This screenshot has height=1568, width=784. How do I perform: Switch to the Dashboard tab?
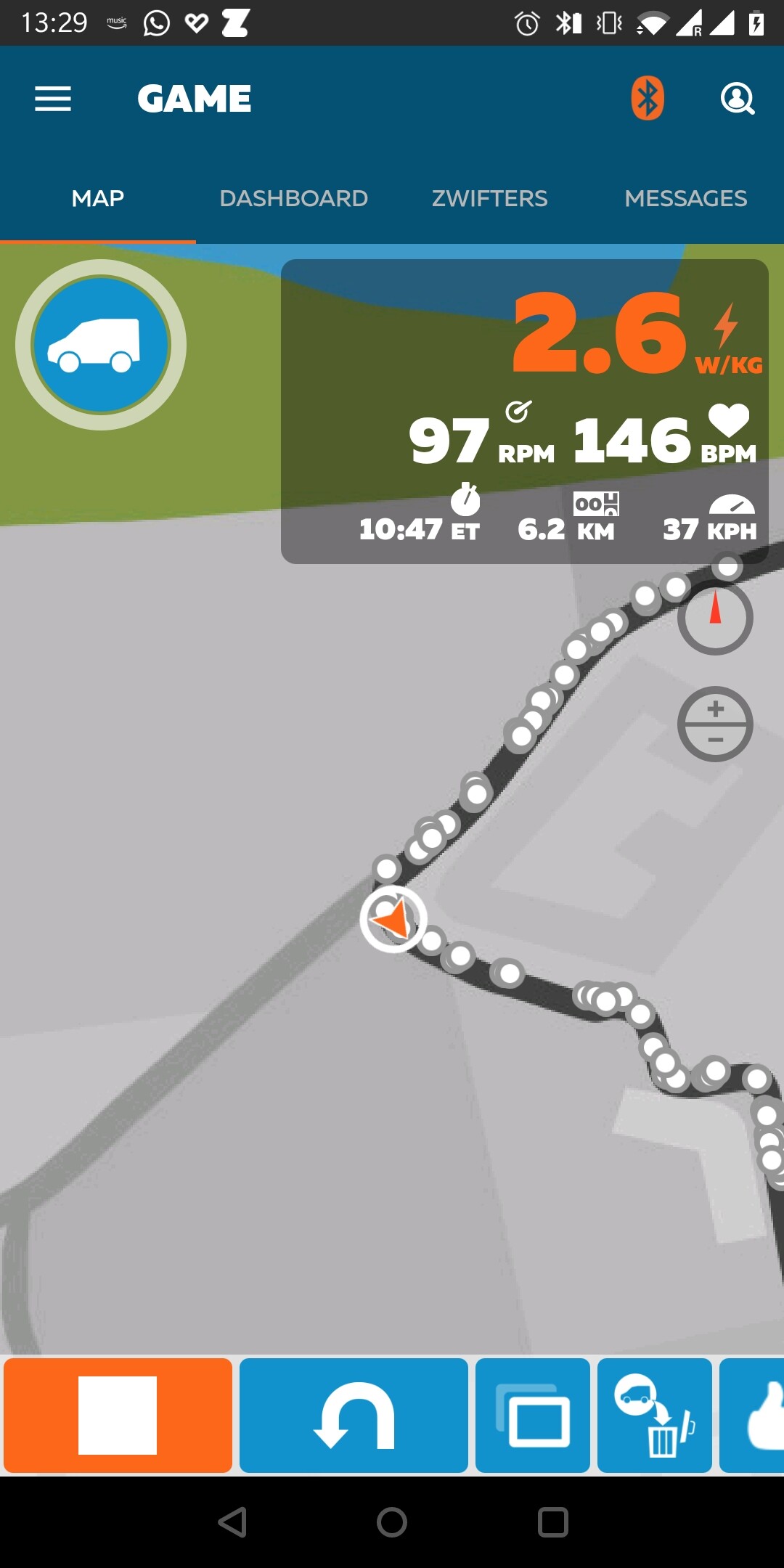point(293,198)
